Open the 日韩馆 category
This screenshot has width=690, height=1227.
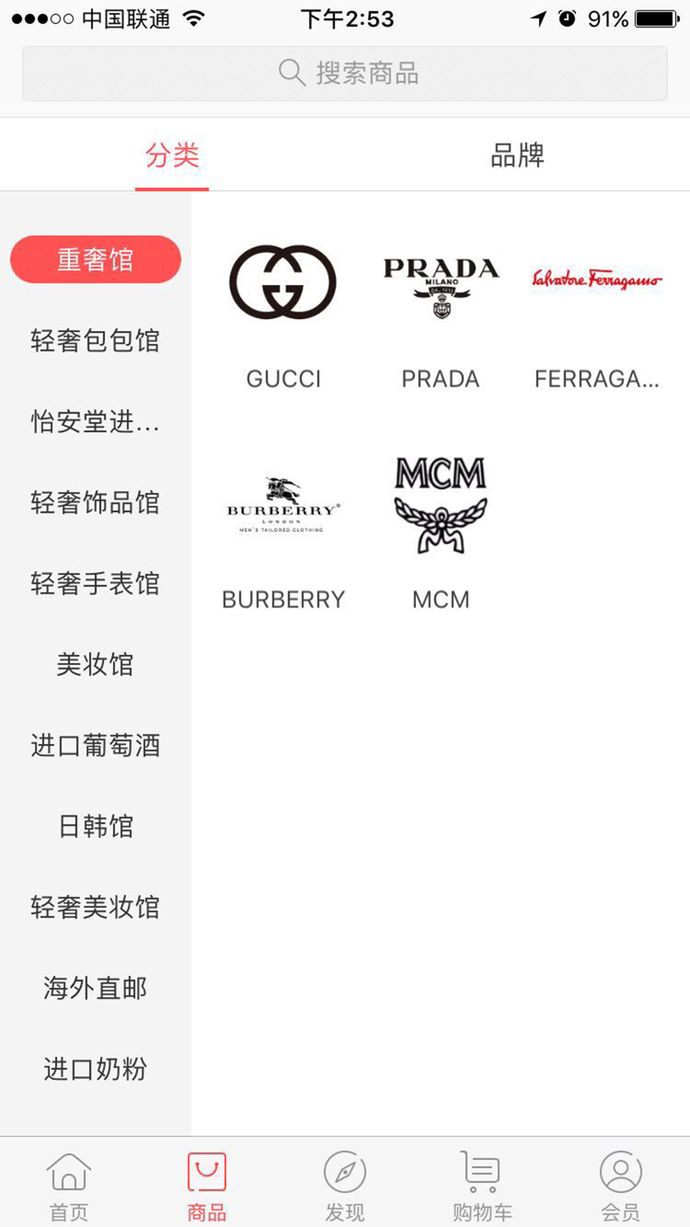click(95, 827)
